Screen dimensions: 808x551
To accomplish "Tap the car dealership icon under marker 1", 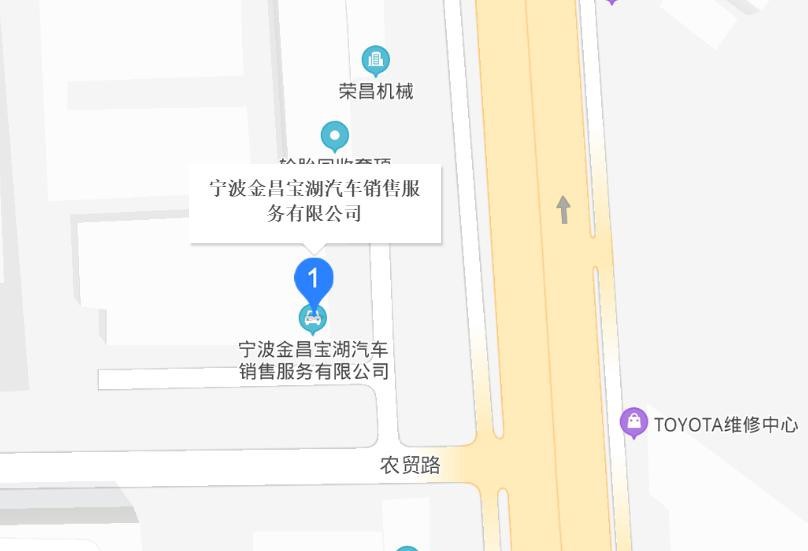I will [x=313, y=319].
